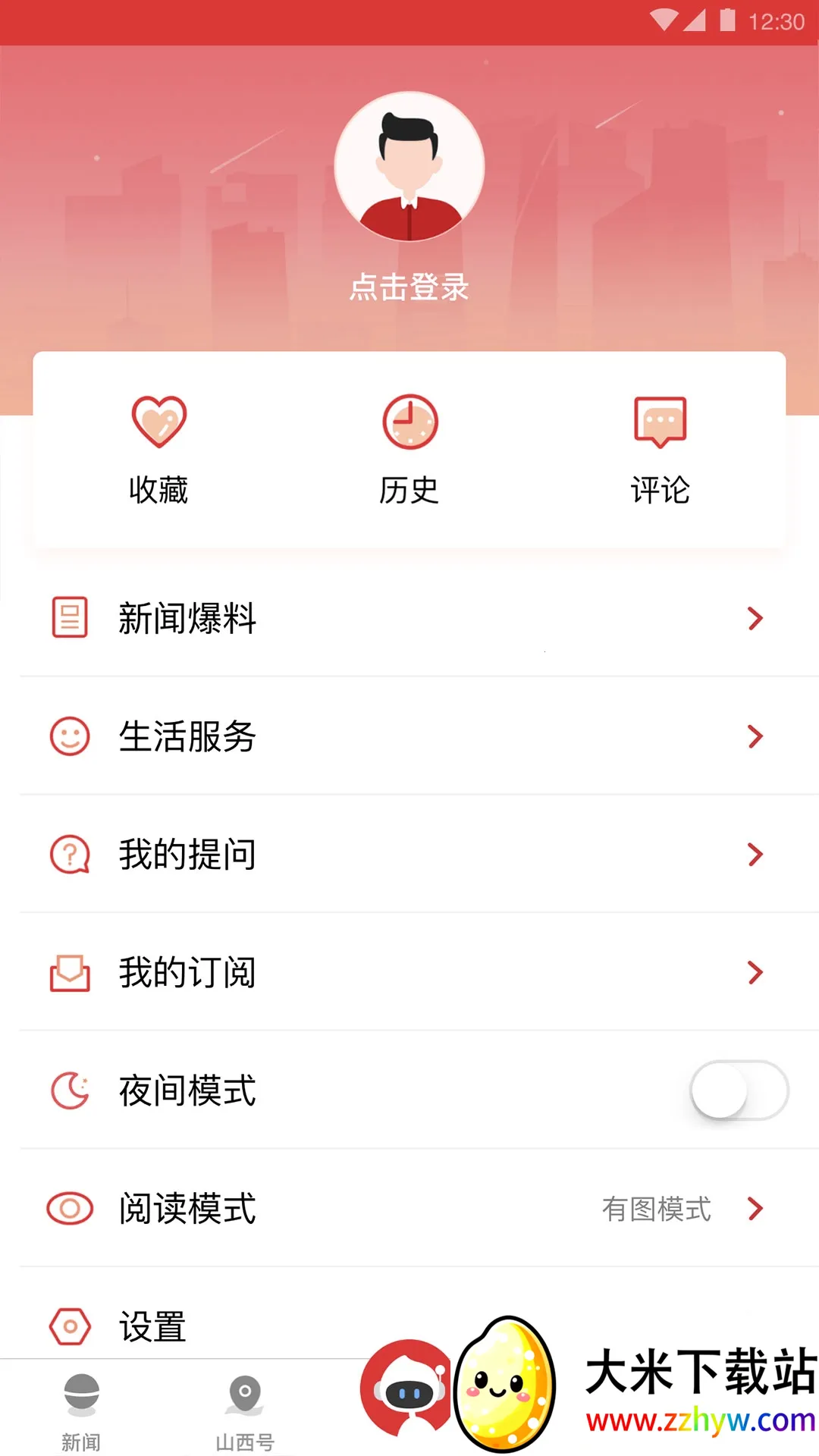The height and width of the screenshot is (1456, 819).
Task: Click the 设置 settings icon
Action: tap(69, 1327)
